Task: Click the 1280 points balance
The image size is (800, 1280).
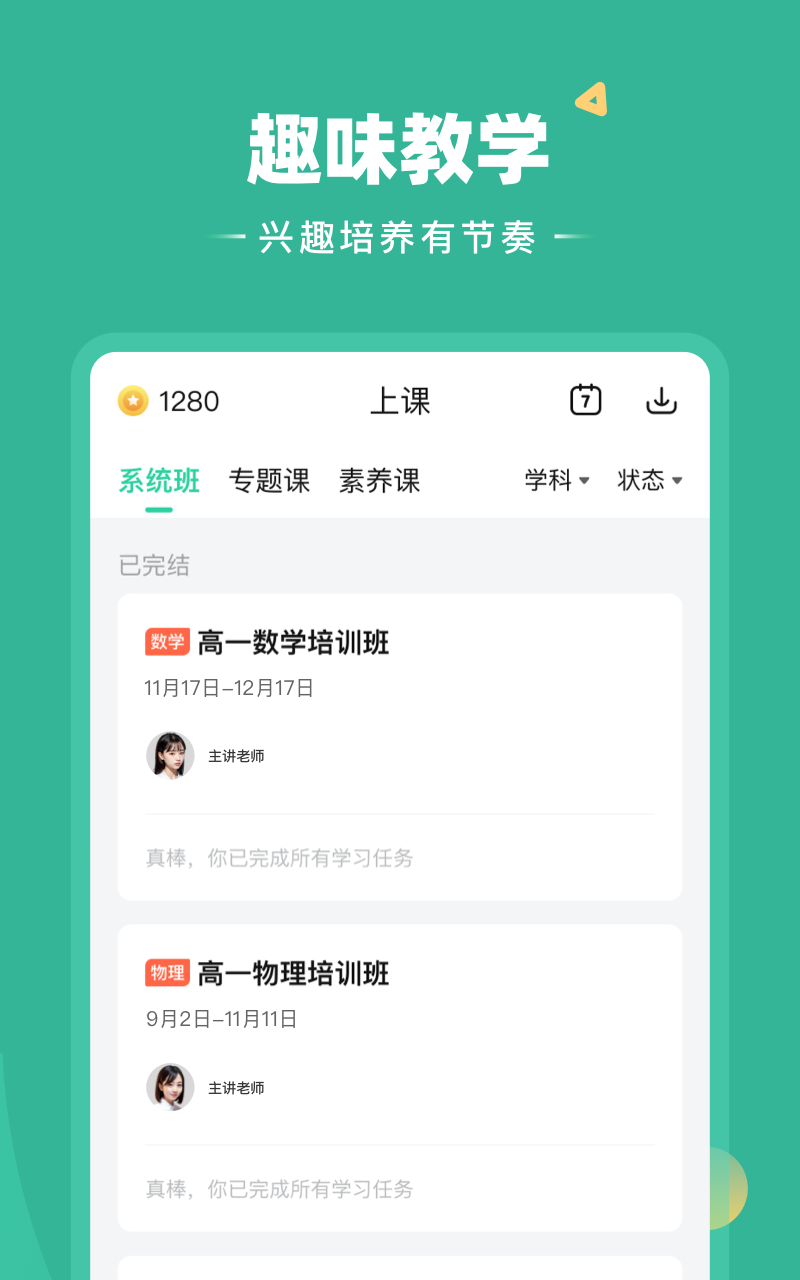Action: tap(186, 400)
